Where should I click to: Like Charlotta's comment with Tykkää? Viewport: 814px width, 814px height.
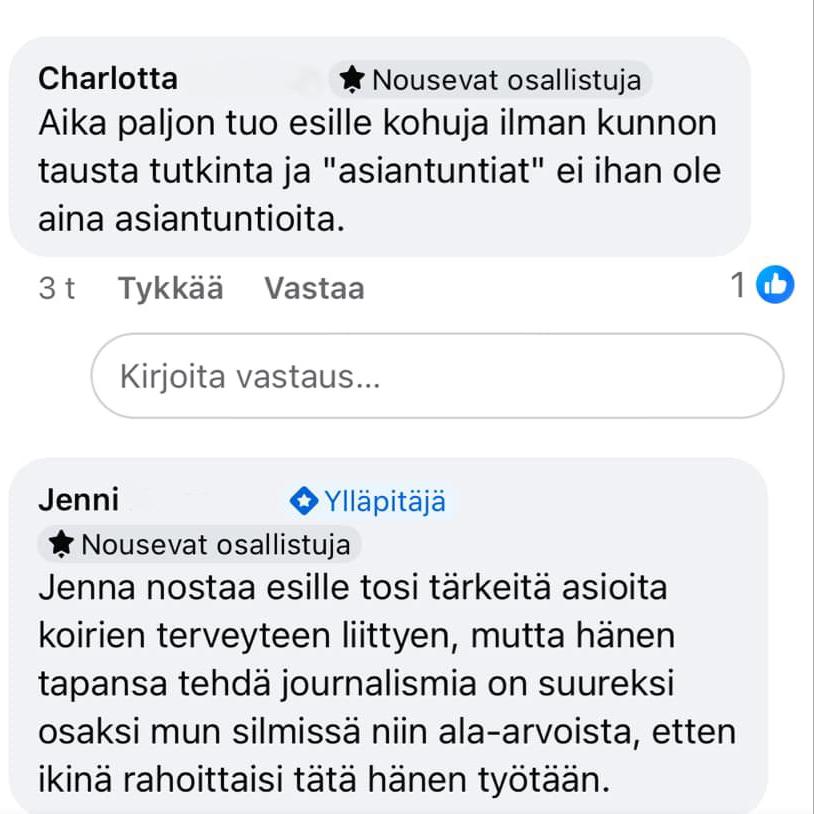[170, 289]
